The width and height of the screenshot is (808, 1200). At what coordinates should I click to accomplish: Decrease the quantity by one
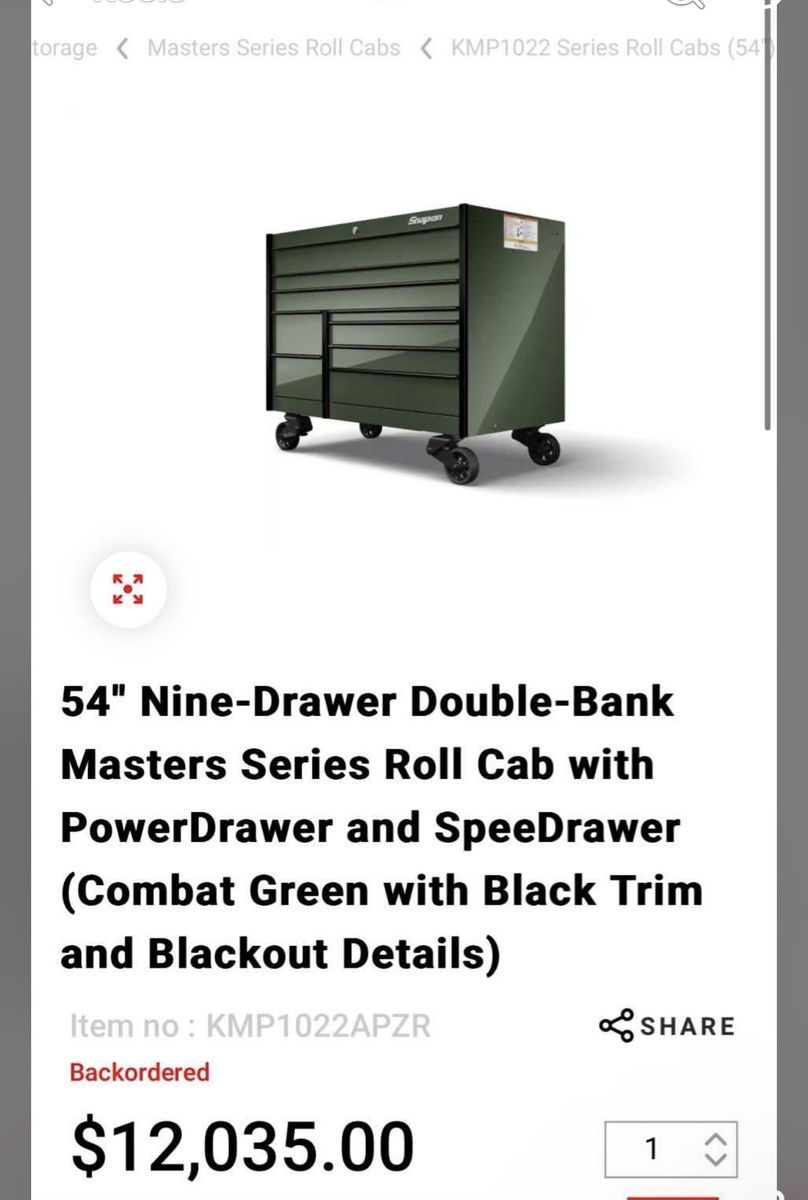point(715,1159)
